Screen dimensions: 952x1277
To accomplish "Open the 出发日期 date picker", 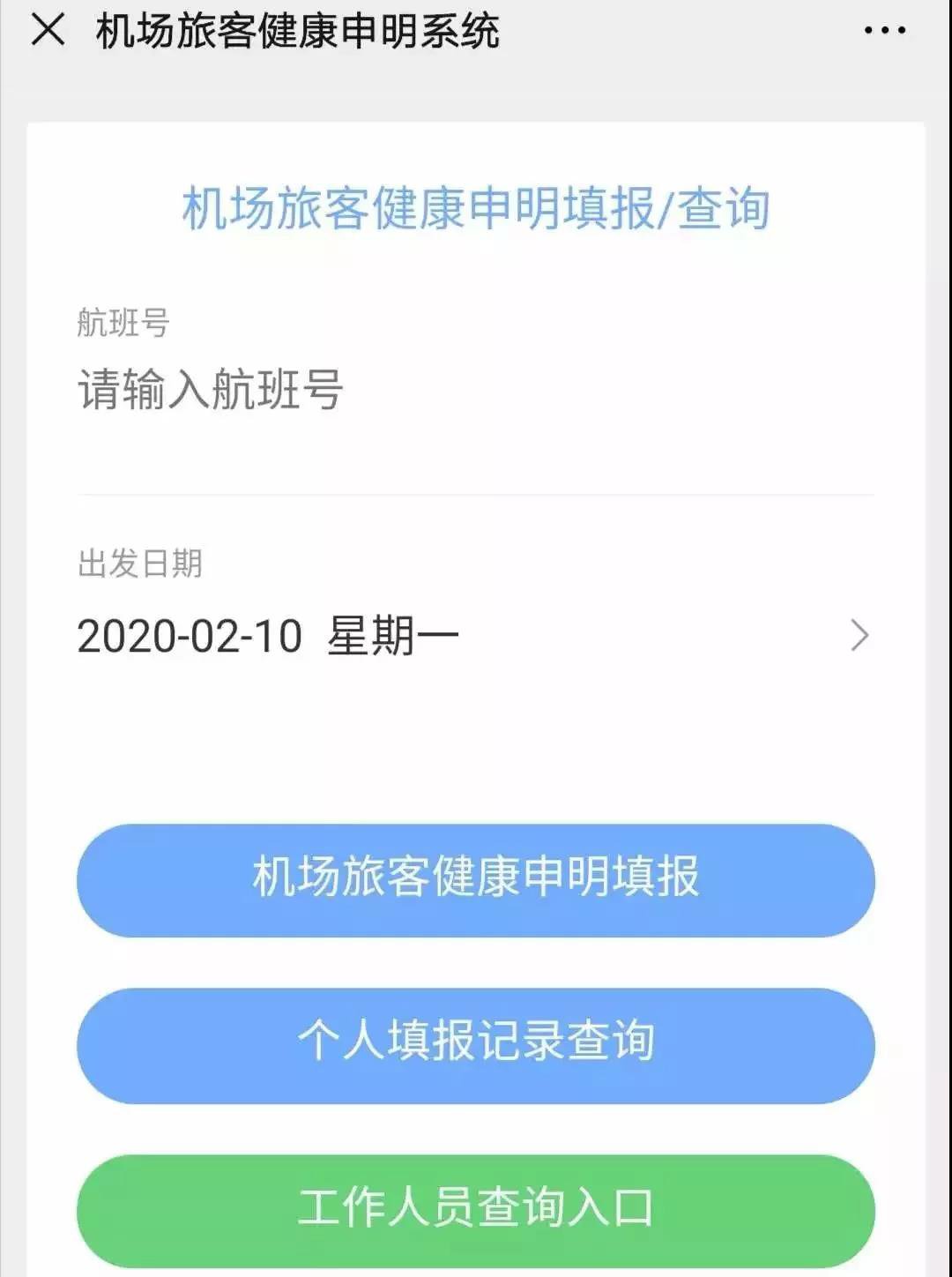I will coord(474,636).
